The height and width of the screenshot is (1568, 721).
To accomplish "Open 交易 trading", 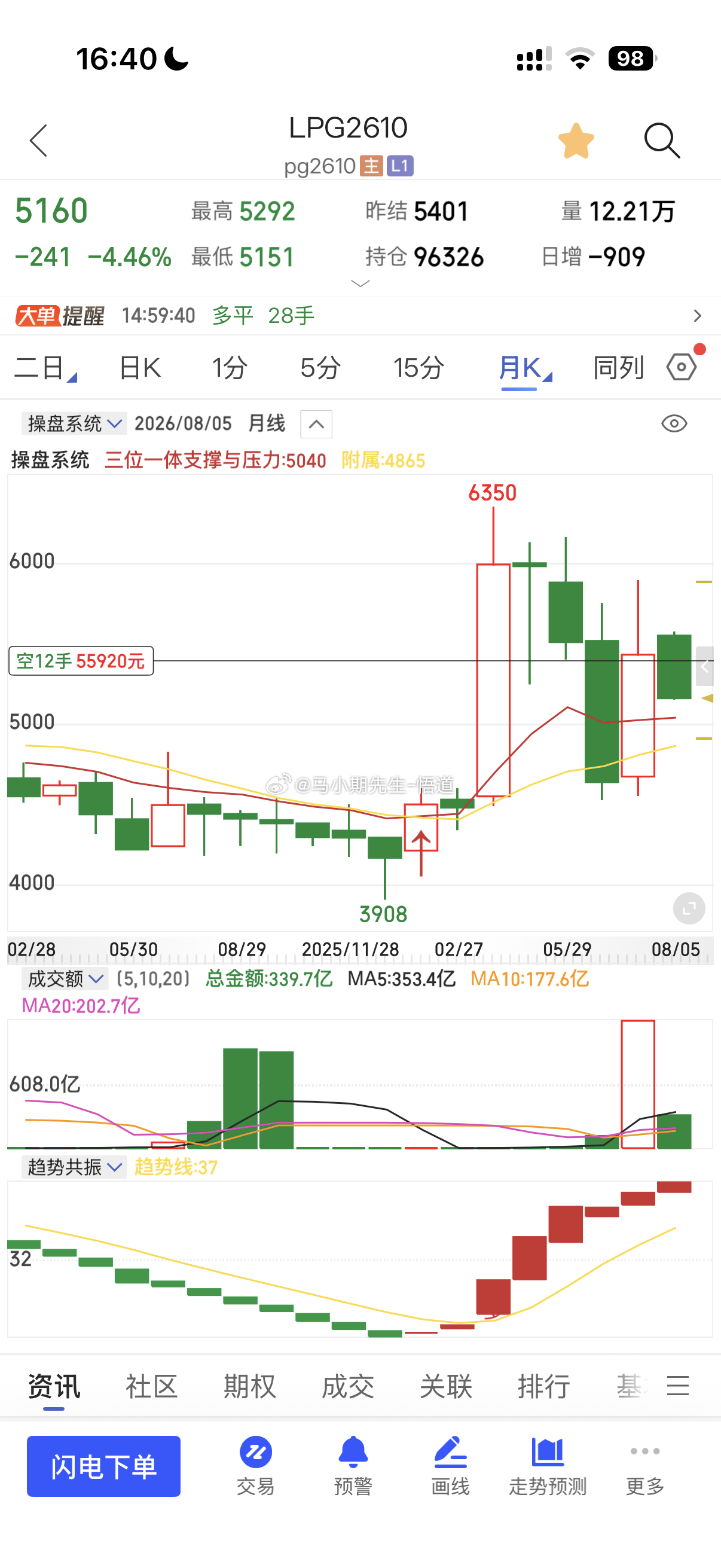I will click(255, 1466).
